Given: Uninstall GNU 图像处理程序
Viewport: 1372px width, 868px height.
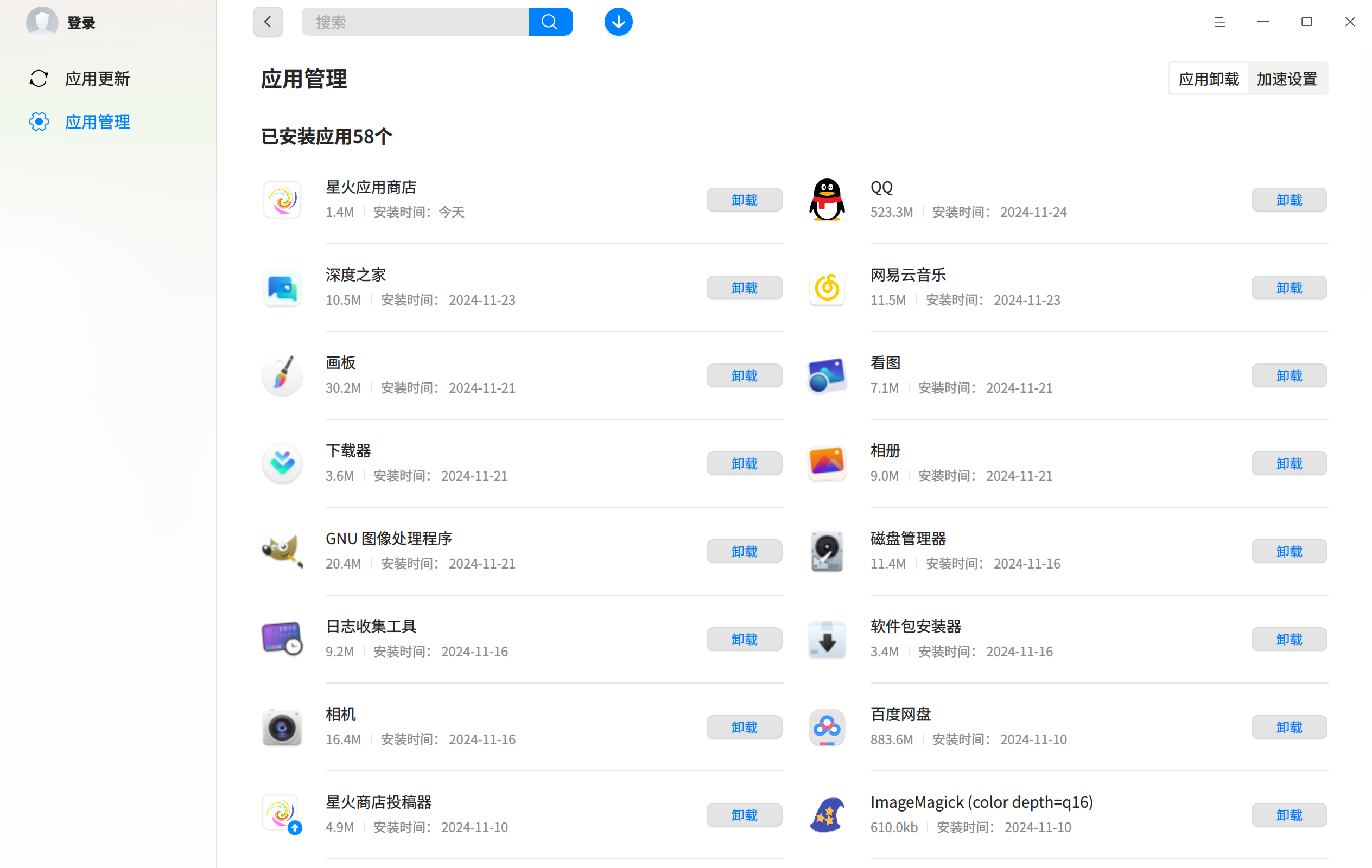Looking at the screenshot, I should click(744, 551).
